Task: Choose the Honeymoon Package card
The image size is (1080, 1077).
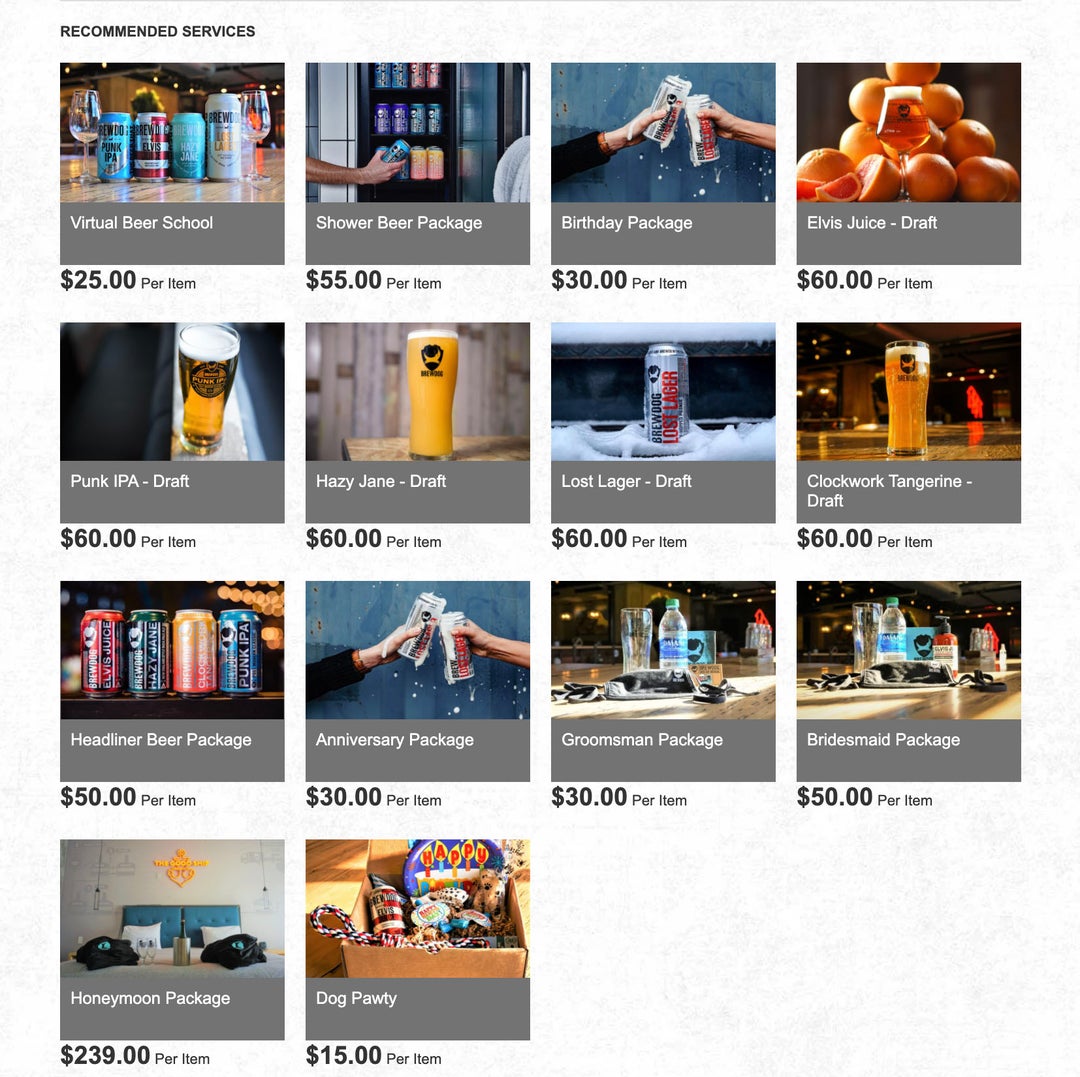Action: [x=172, y=938]
